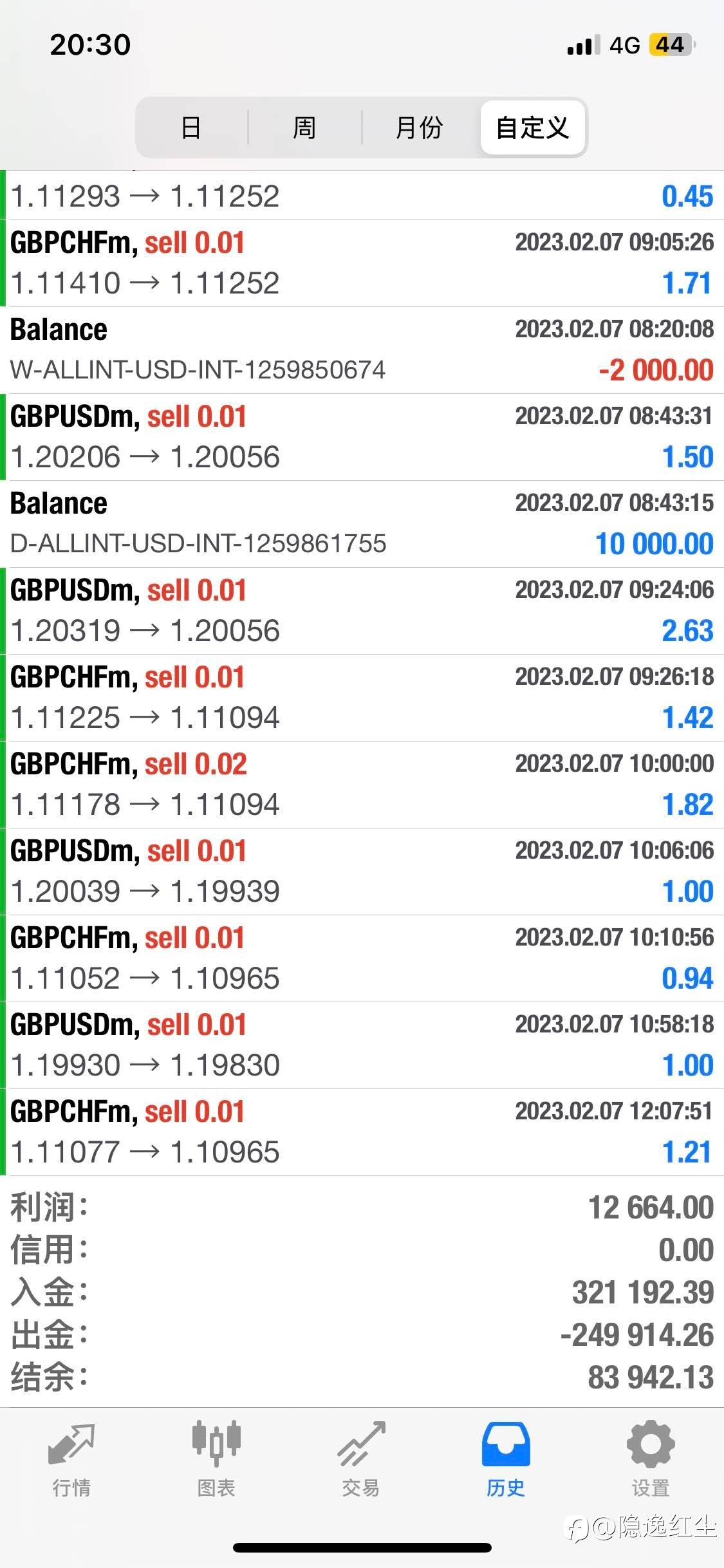Open the 设置 settings tab
The image size is (724, 1568).
pyautogui.click(x=651, y=1460)
